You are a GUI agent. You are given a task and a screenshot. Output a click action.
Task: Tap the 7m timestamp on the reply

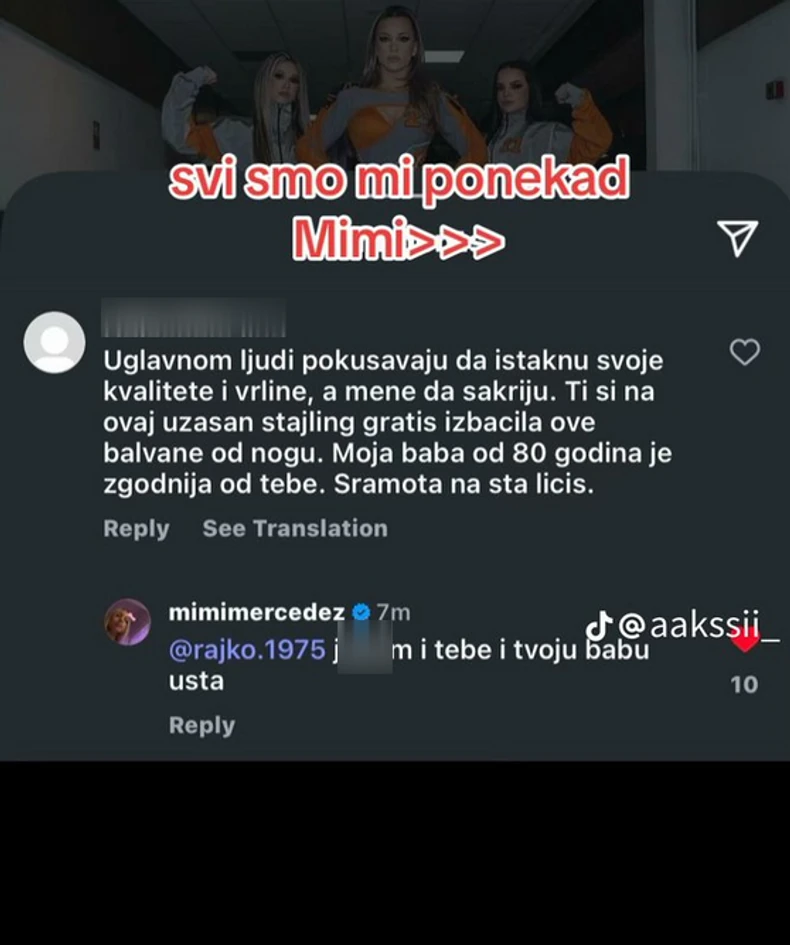pos(396,611)
